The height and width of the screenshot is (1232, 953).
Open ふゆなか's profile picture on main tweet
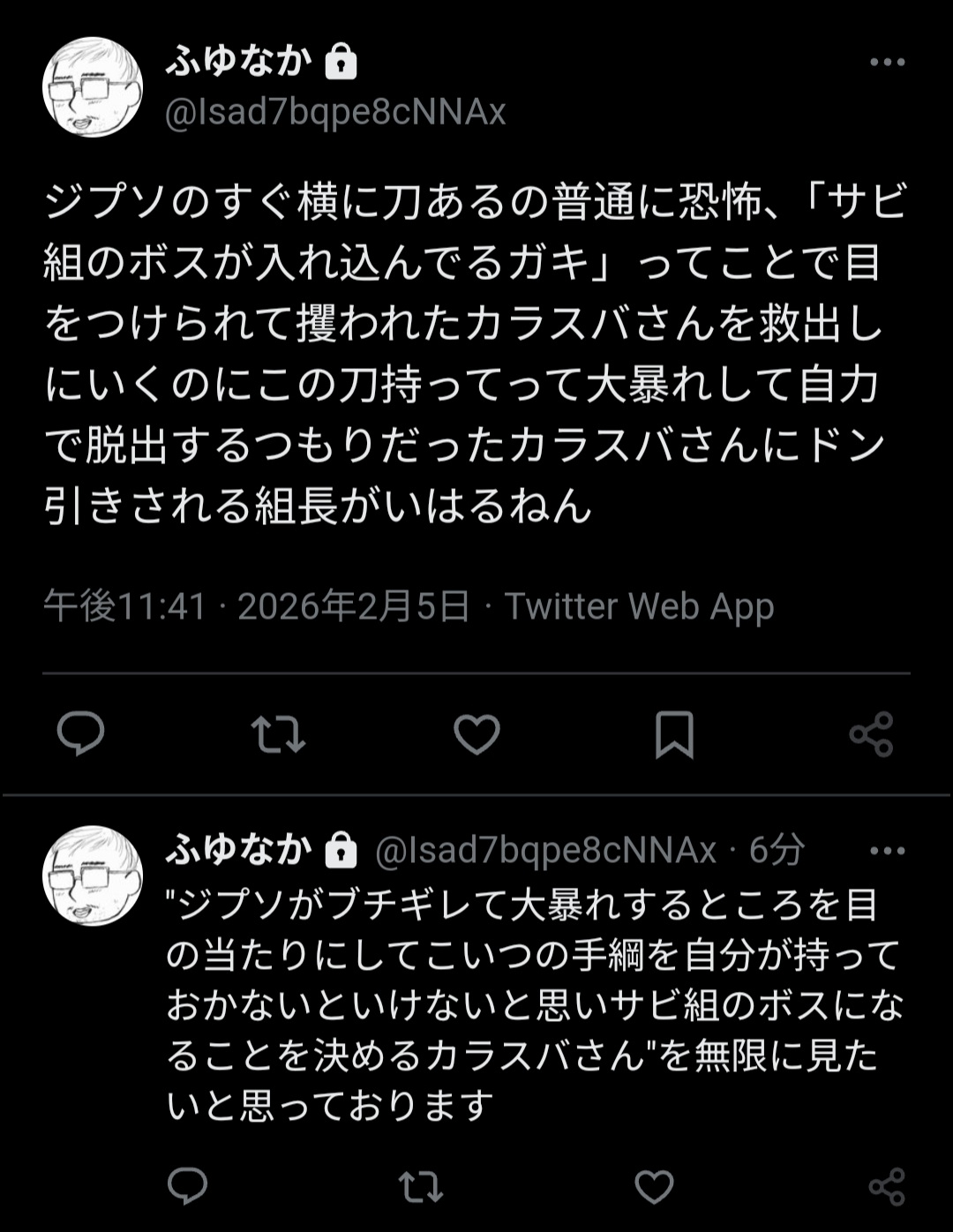[93, 87]
